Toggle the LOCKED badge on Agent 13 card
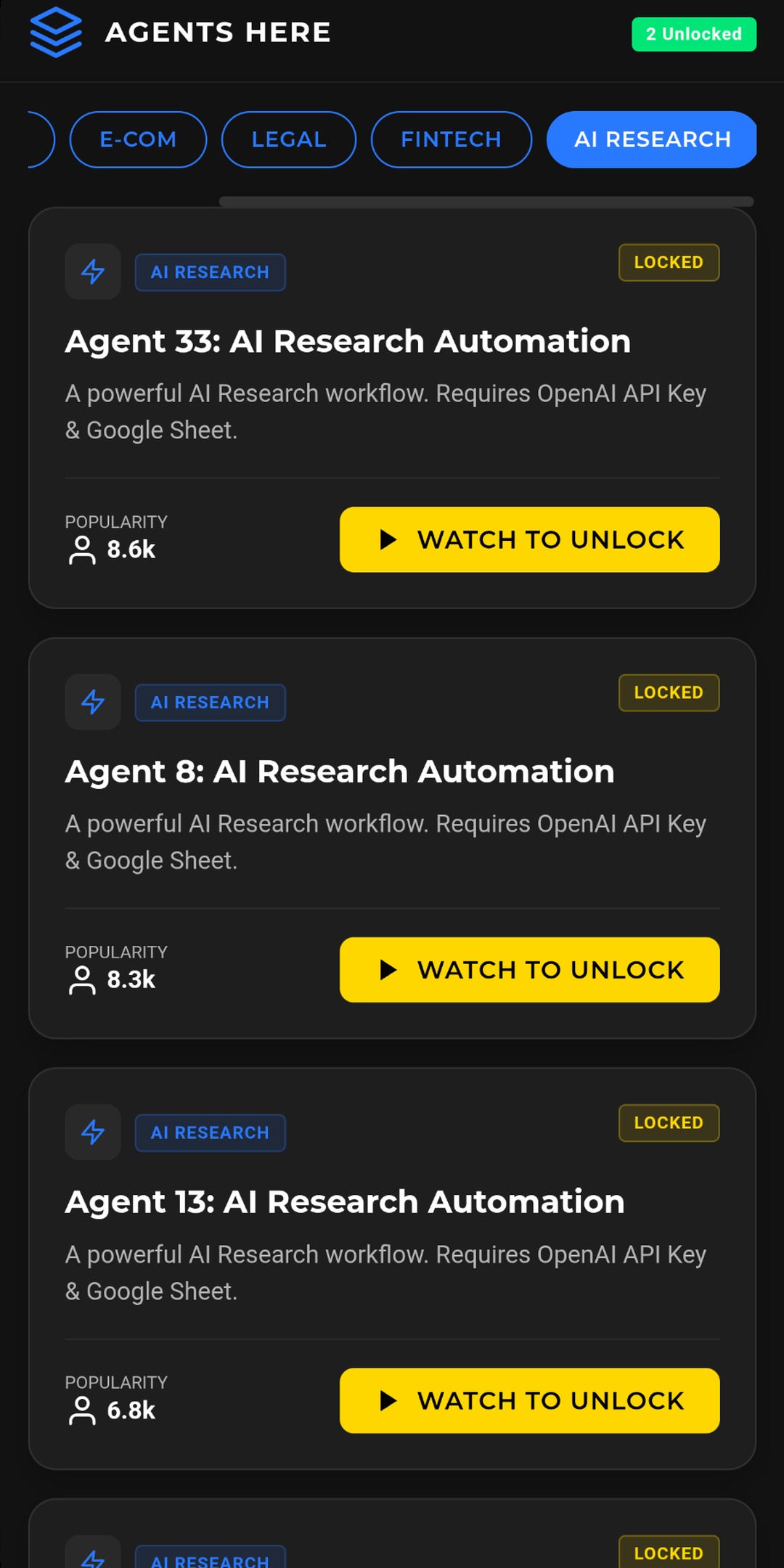The height and width of the screenshot is (1568, 784). (668, 1122)
